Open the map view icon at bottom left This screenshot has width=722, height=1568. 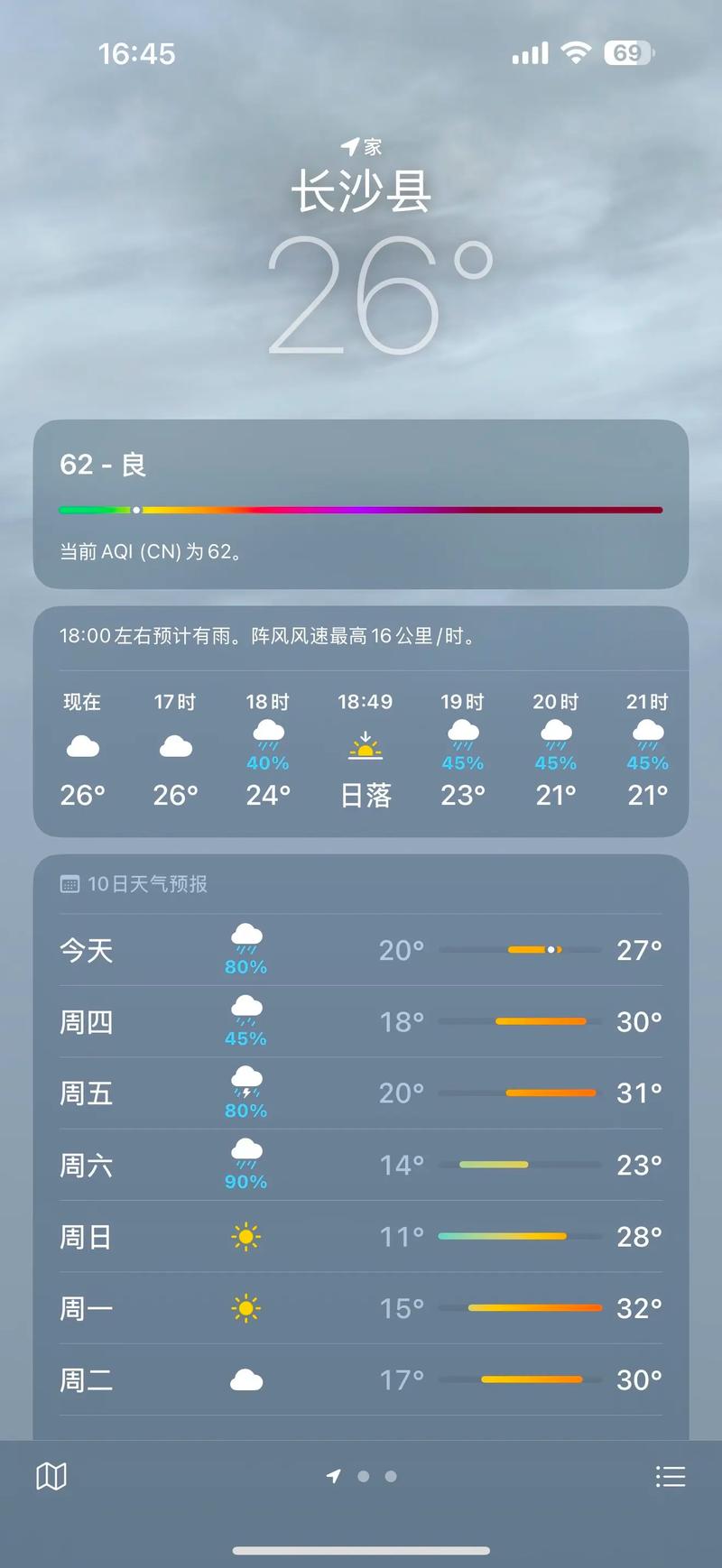pos(52,1475)
